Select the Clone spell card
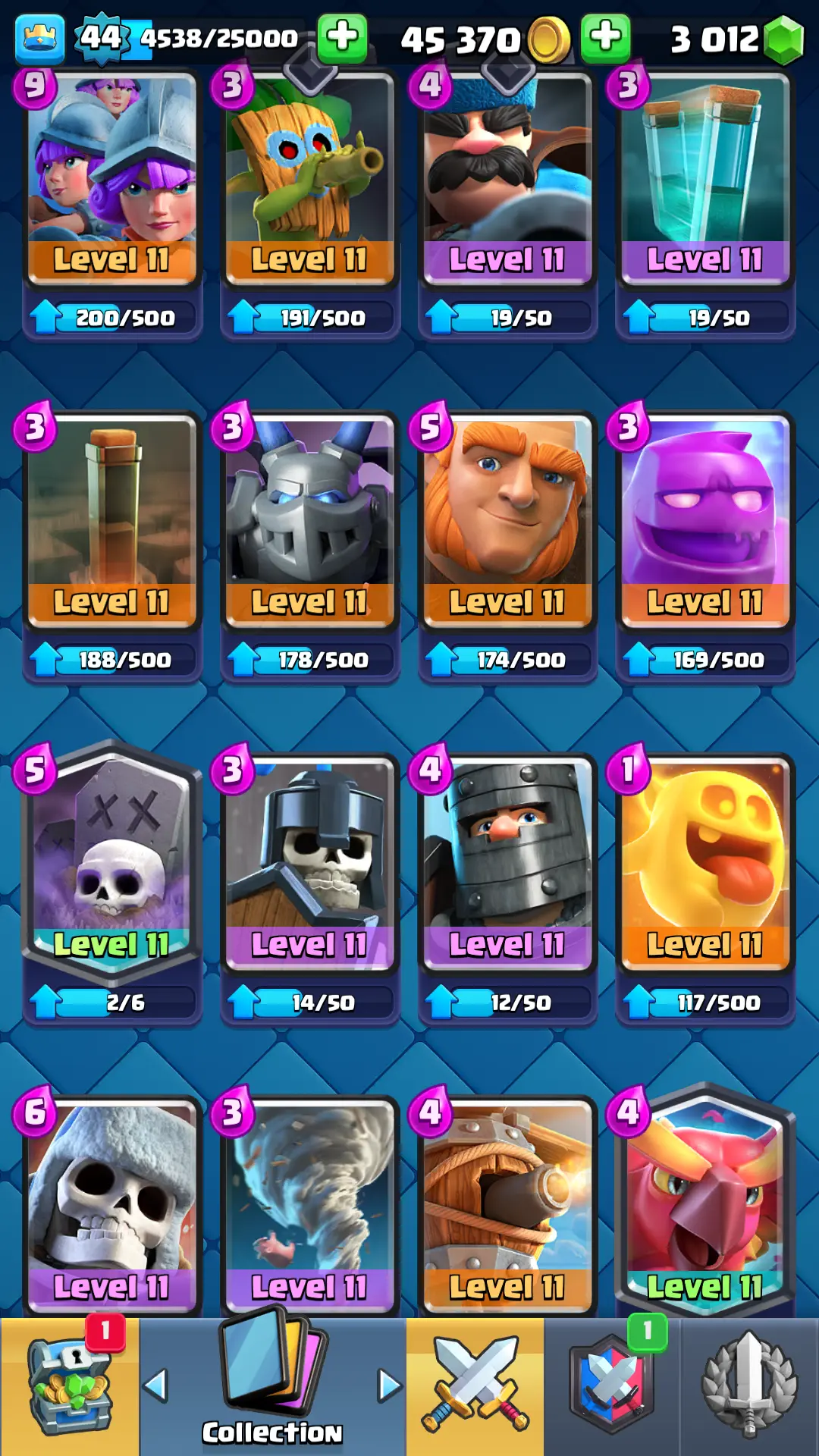The height and width of the screenshot is (1456, 819). (x=704, y=178)
